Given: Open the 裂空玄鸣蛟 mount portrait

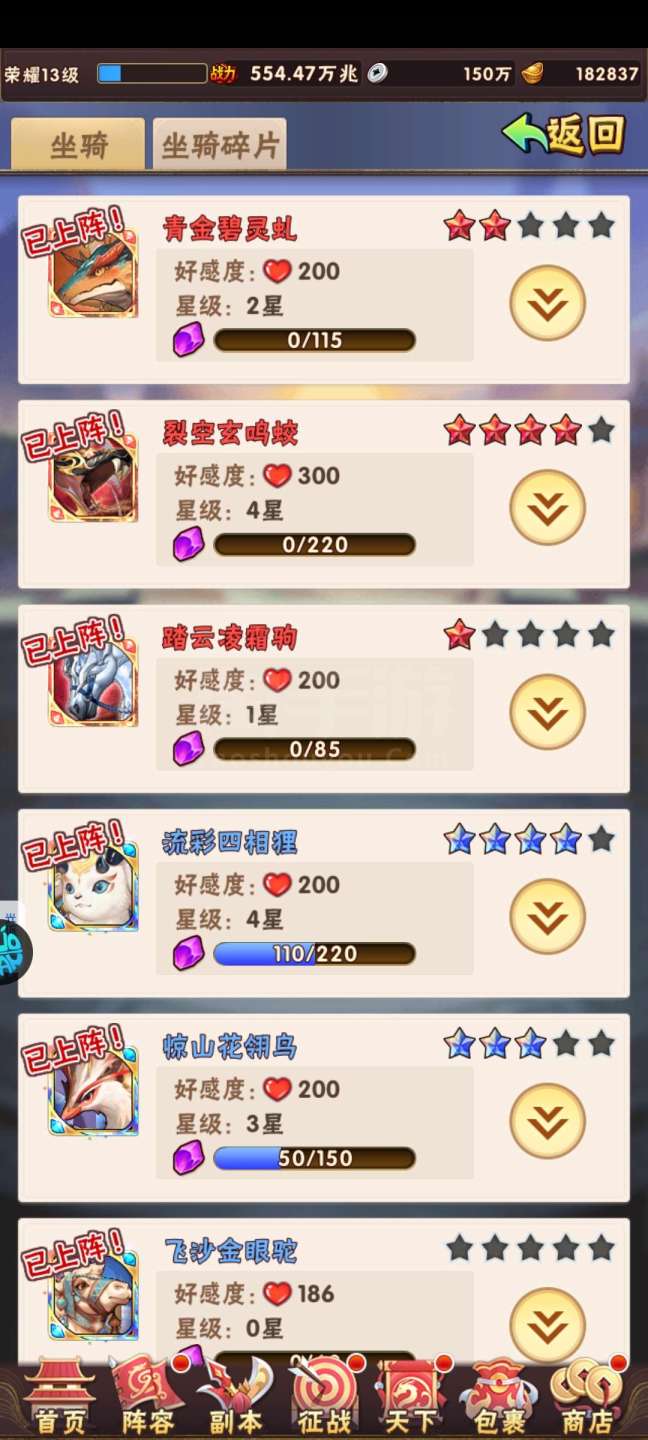Looking at the screenshot, I should click(93, 479).
